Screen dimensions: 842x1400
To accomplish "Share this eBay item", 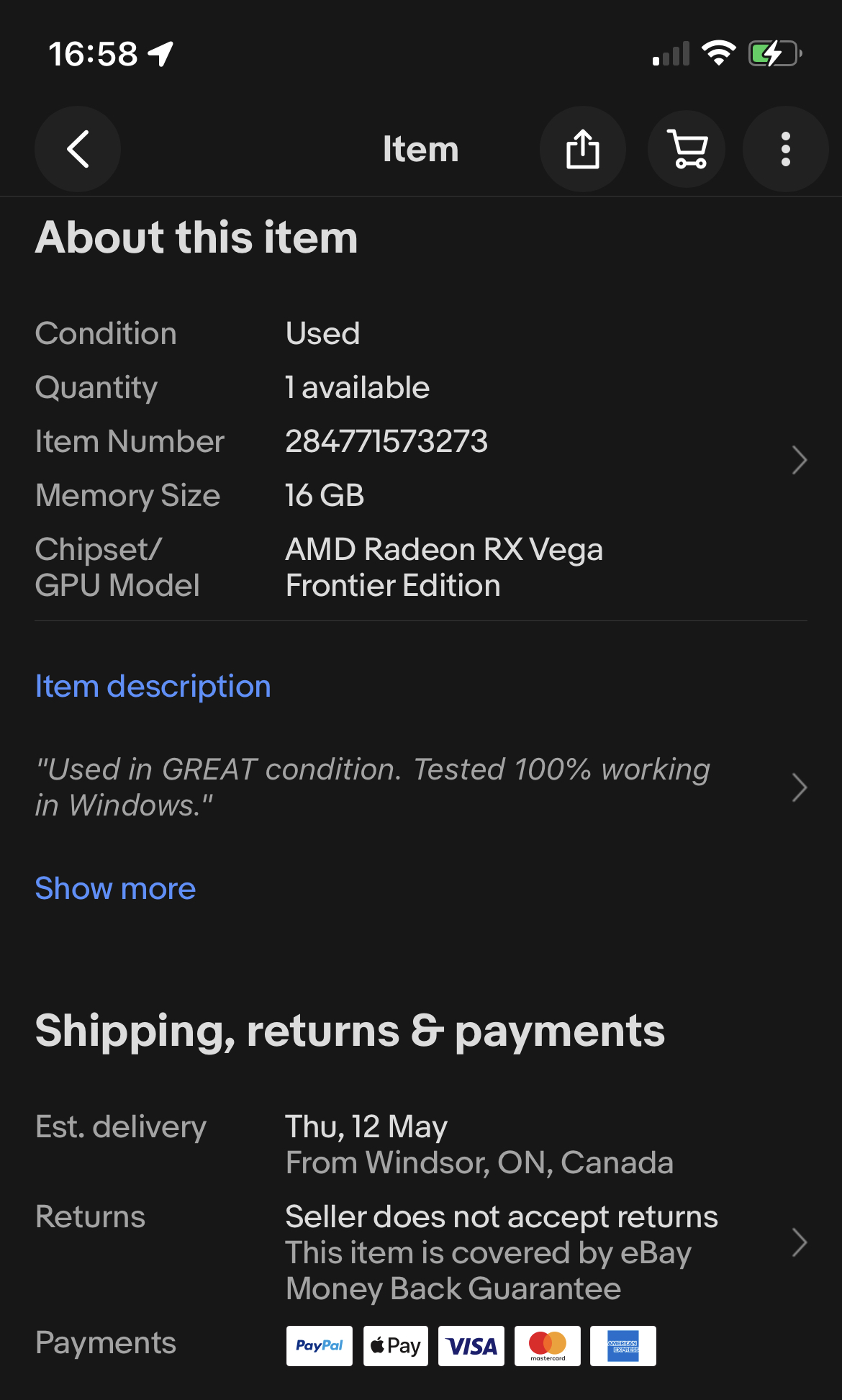I will [x=582, y=149].
